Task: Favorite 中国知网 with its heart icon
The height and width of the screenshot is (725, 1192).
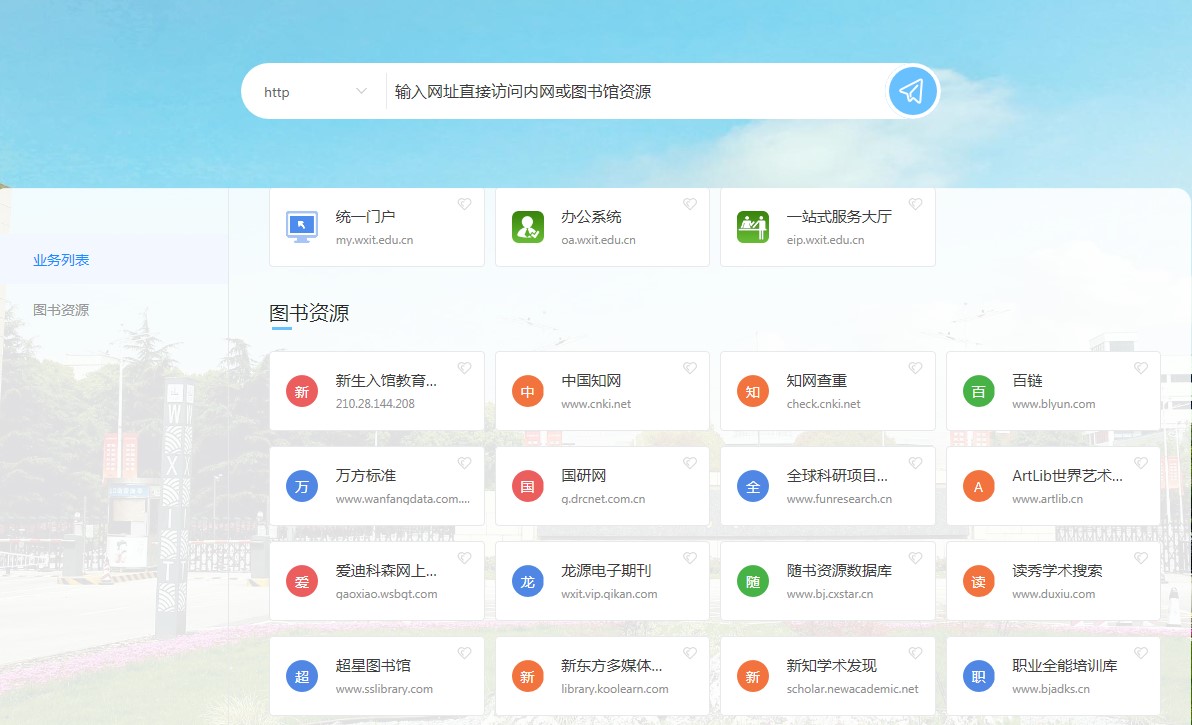Action: pyautogui.click(x=690, y=368)
